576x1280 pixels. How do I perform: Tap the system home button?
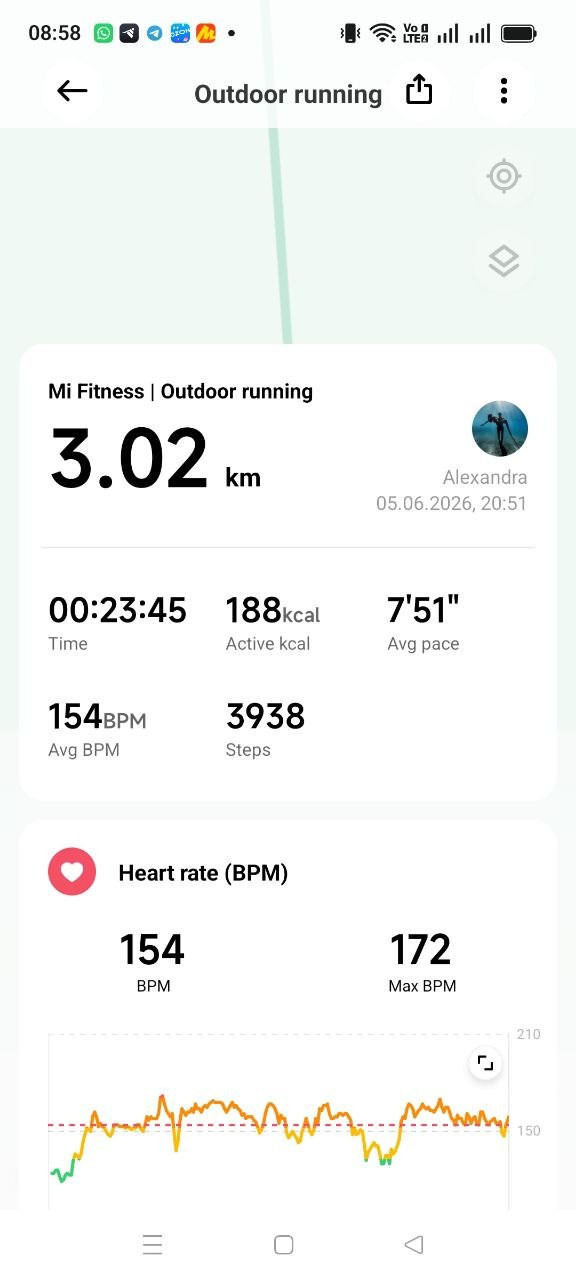[x=284, y=1245]
